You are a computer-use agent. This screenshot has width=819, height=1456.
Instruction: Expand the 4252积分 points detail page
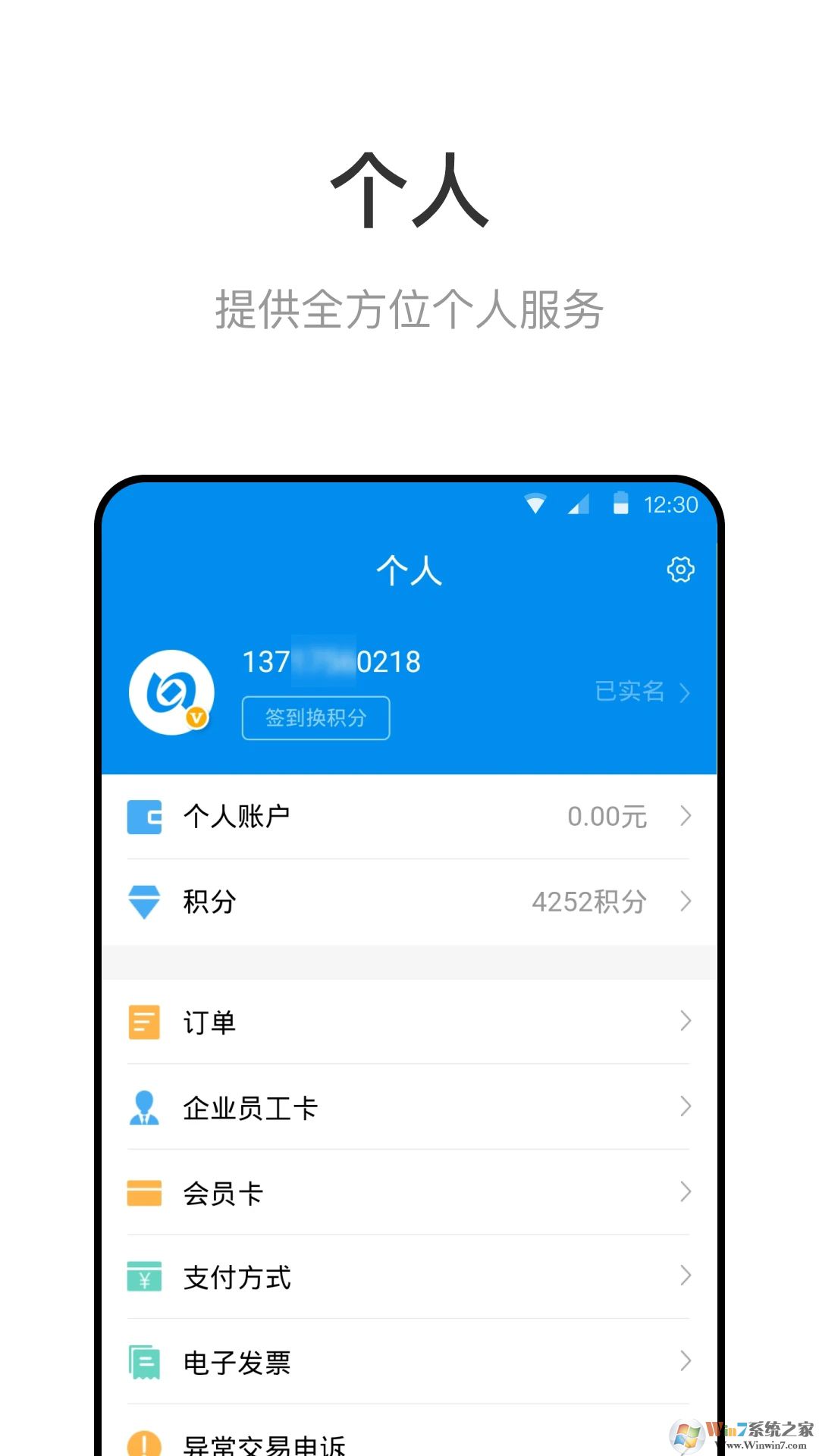coord(686,902)
